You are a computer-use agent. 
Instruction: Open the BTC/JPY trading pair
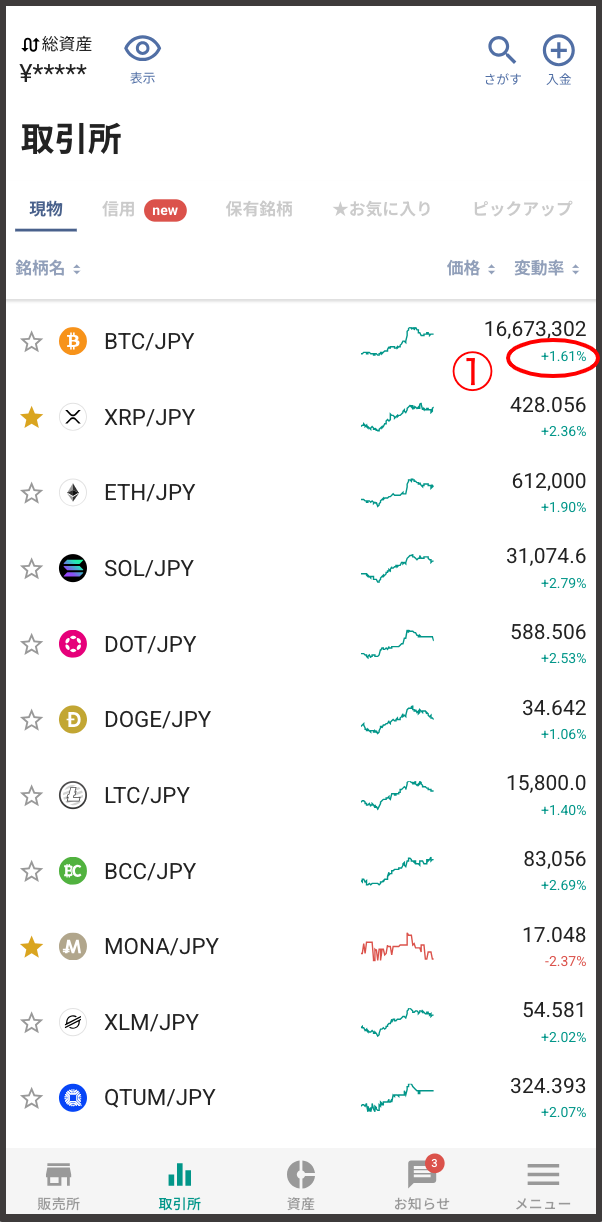[301, 342]
